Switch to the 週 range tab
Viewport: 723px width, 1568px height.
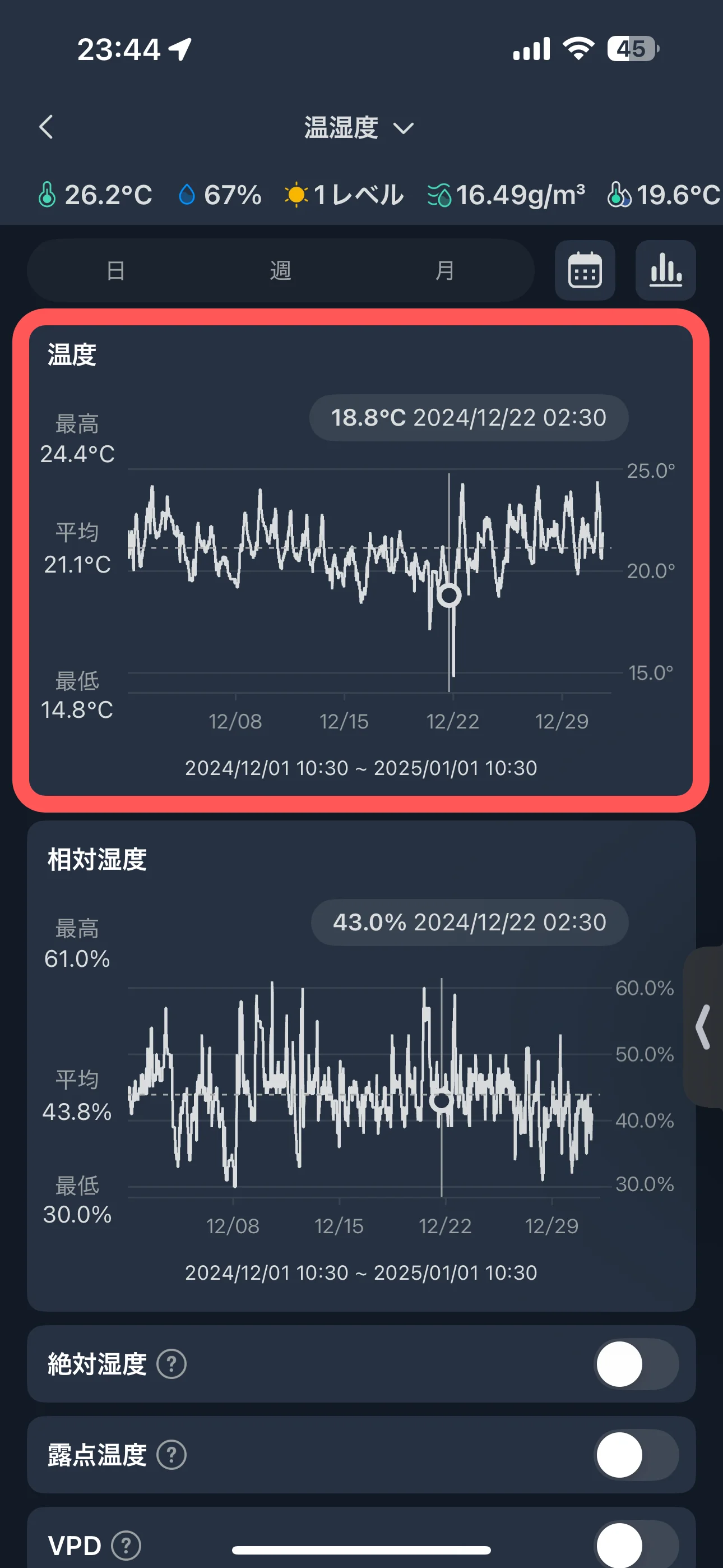pos(281,270)
